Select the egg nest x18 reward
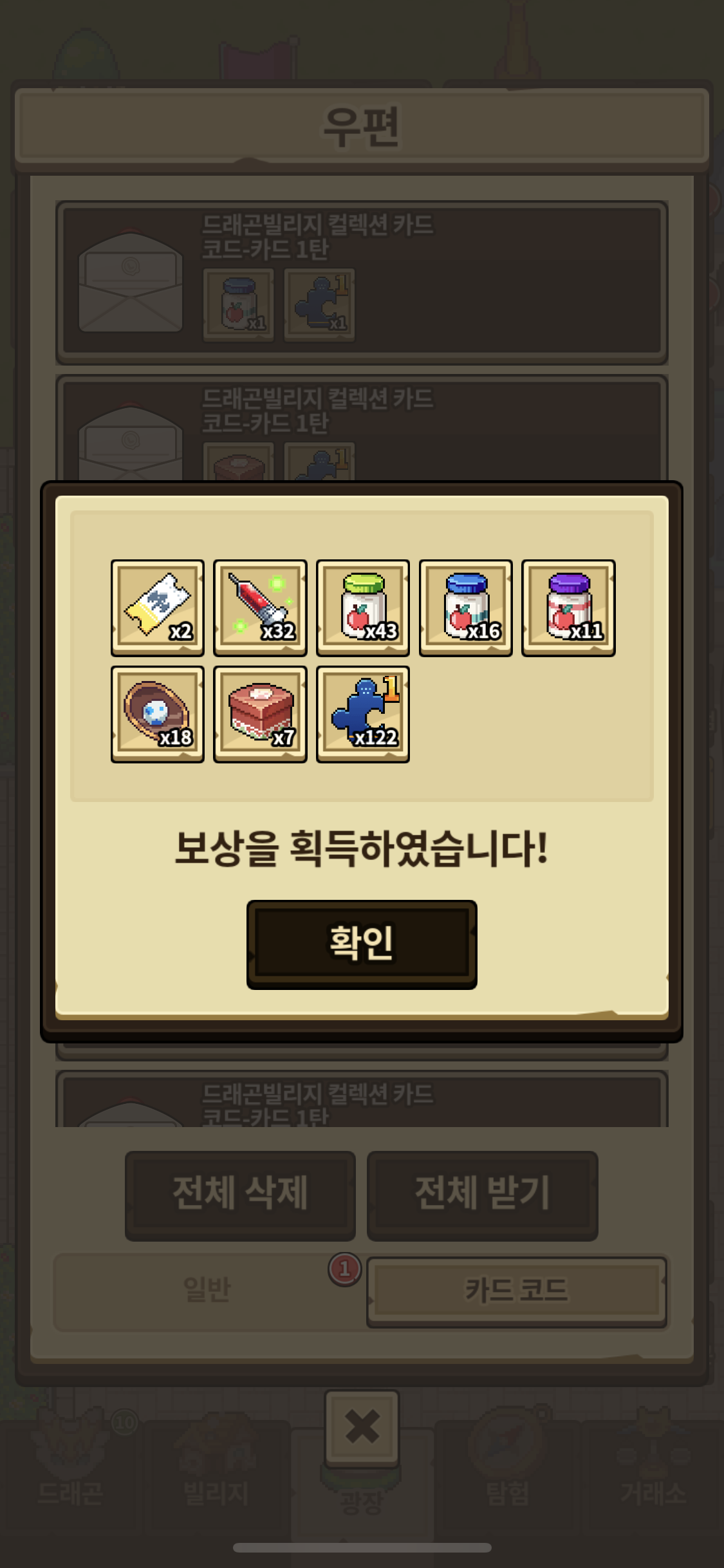 pos(158,714)
